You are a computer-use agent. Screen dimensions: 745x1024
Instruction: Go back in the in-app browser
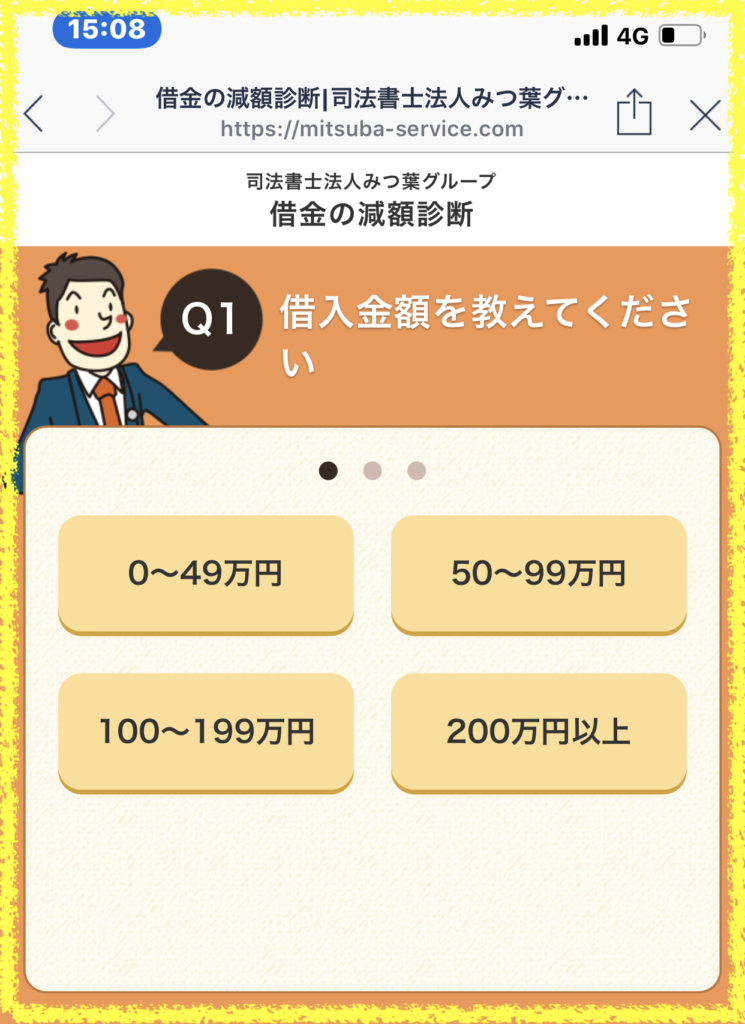pos(34,115)
